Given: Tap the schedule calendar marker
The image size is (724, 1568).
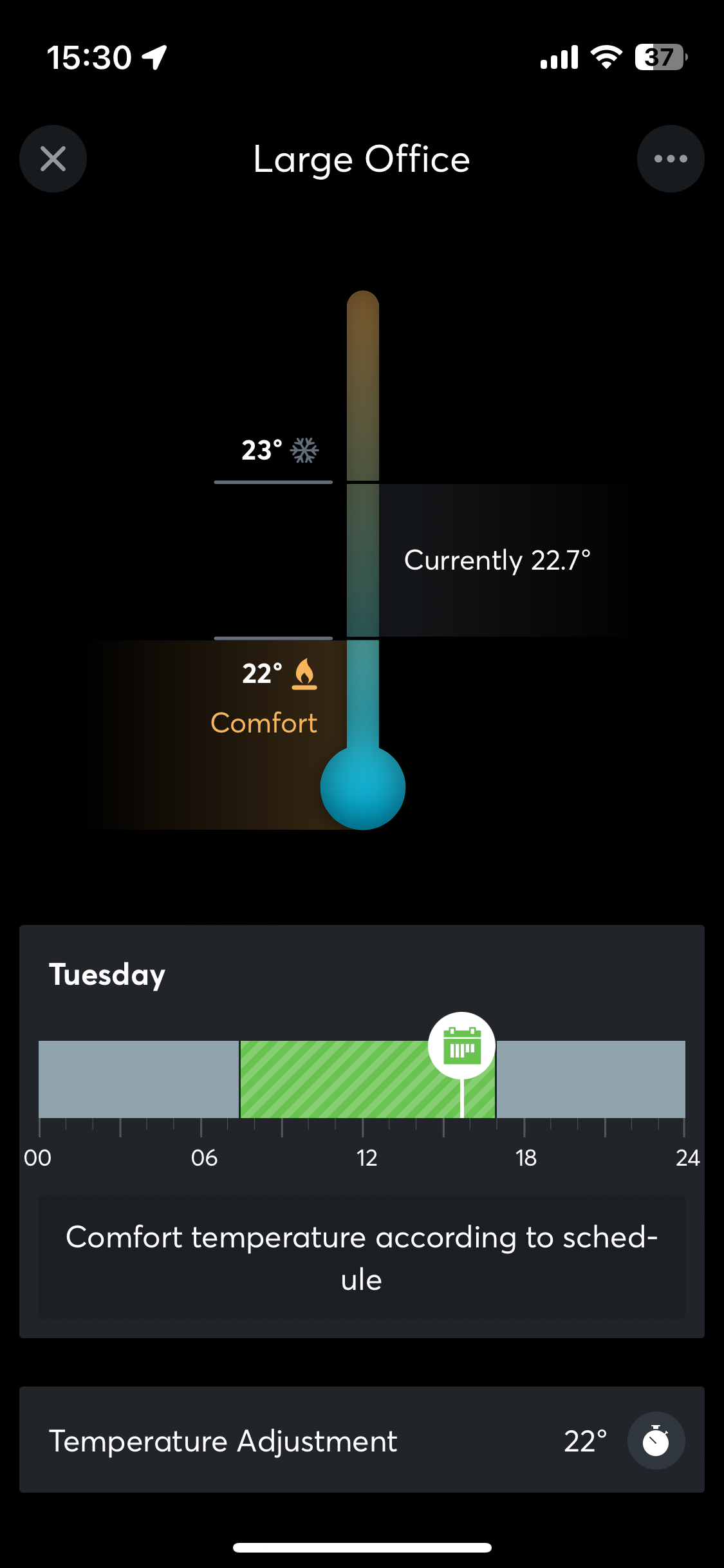Looking at the screenshot, I should (461, 1045).
